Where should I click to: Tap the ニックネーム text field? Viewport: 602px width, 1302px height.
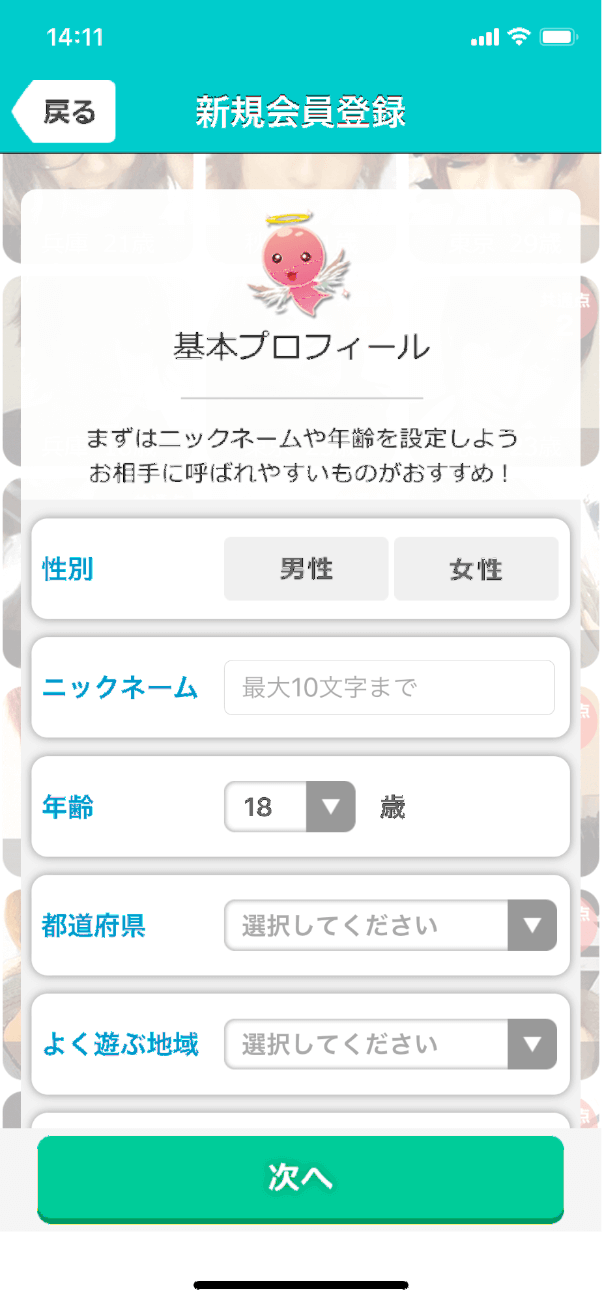point(389,687)
